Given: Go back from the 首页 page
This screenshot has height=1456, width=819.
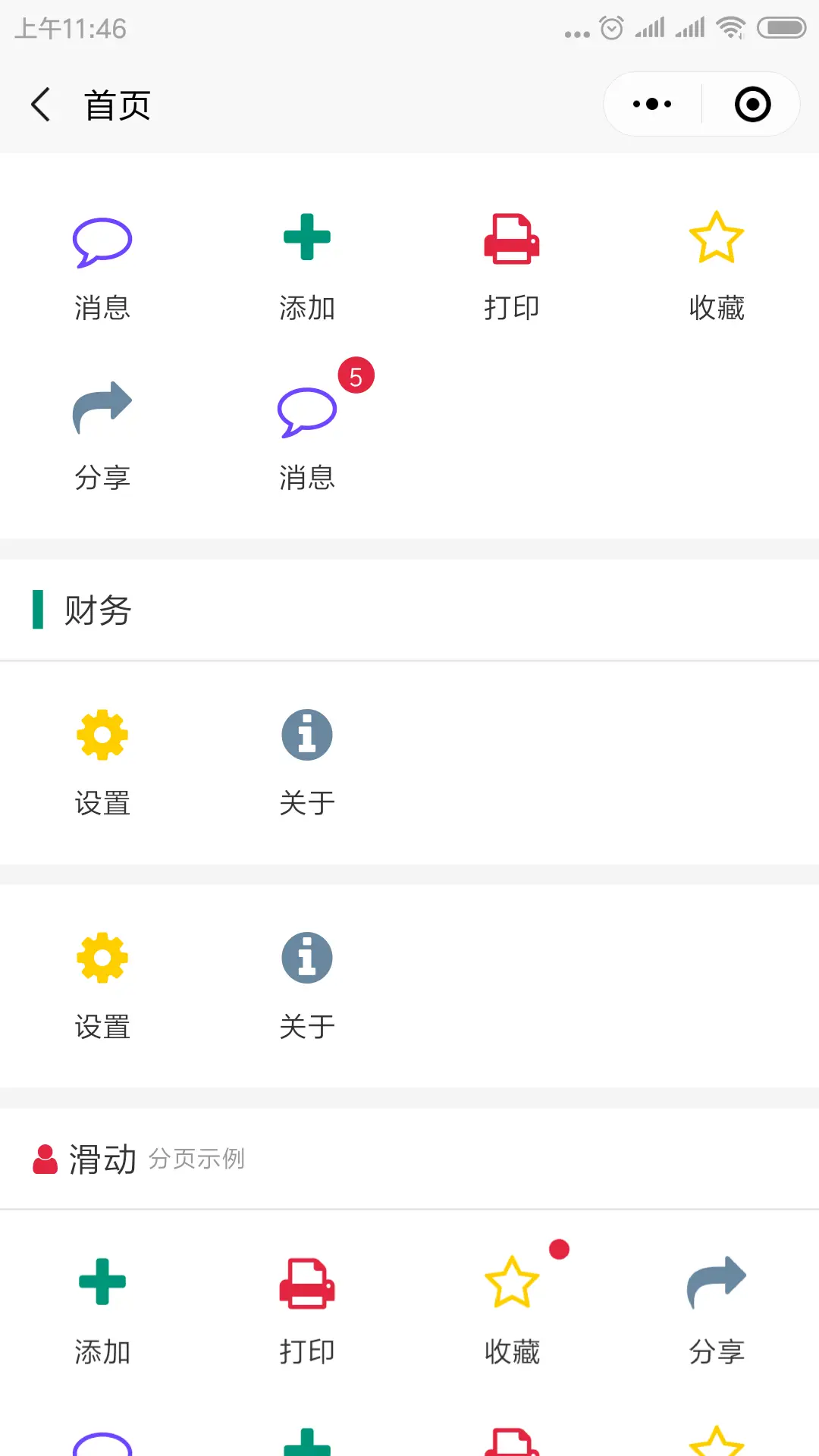Looking at the screenshot, I should (x=42, y=105).
